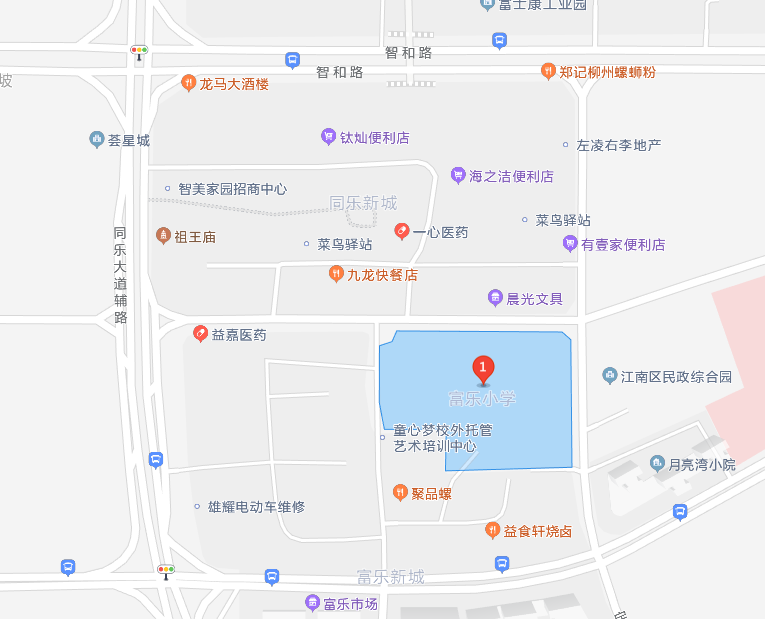Open 钛灿便利店 store marker
The height and width of the screenshot is (619, 765).
328,137
